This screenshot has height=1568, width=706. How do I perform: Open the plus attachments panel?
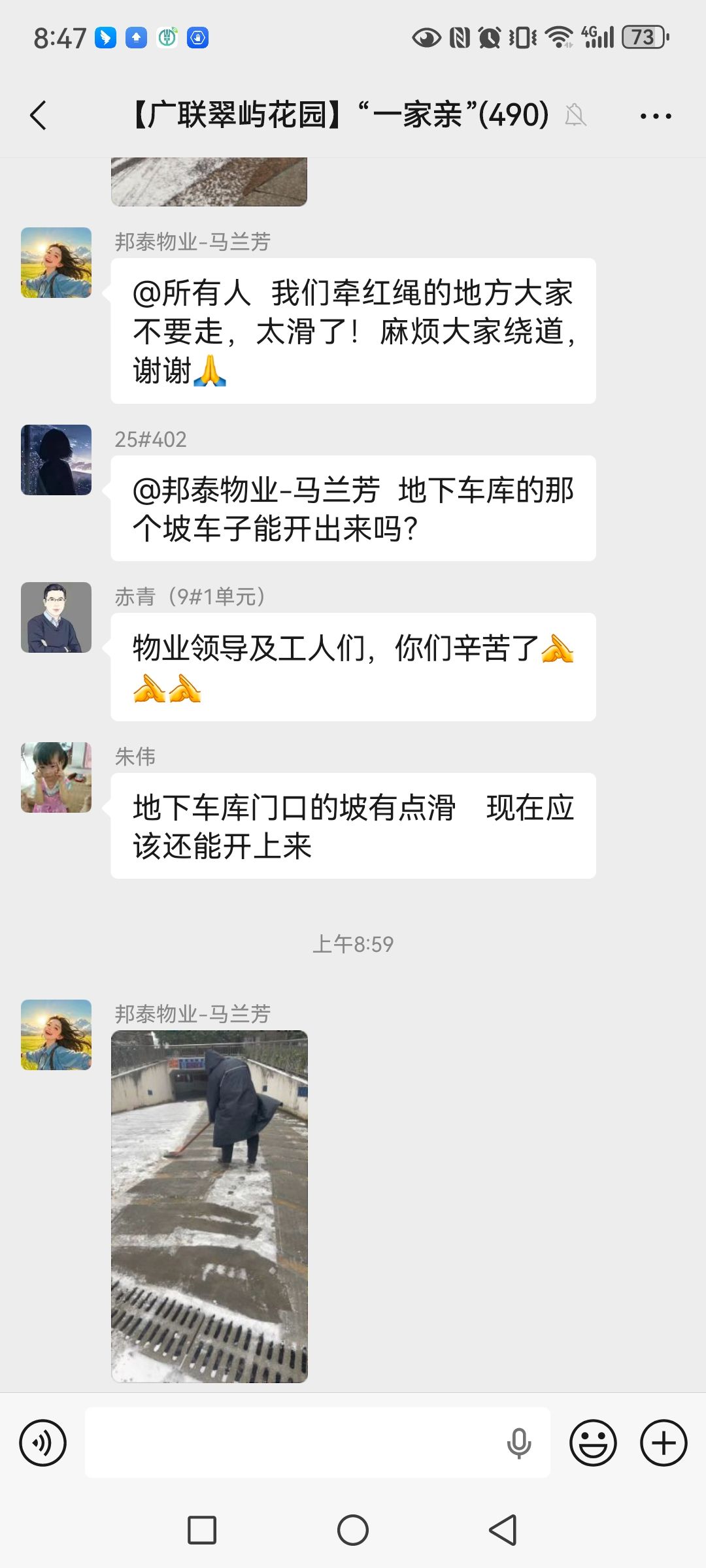[664, 1443]
